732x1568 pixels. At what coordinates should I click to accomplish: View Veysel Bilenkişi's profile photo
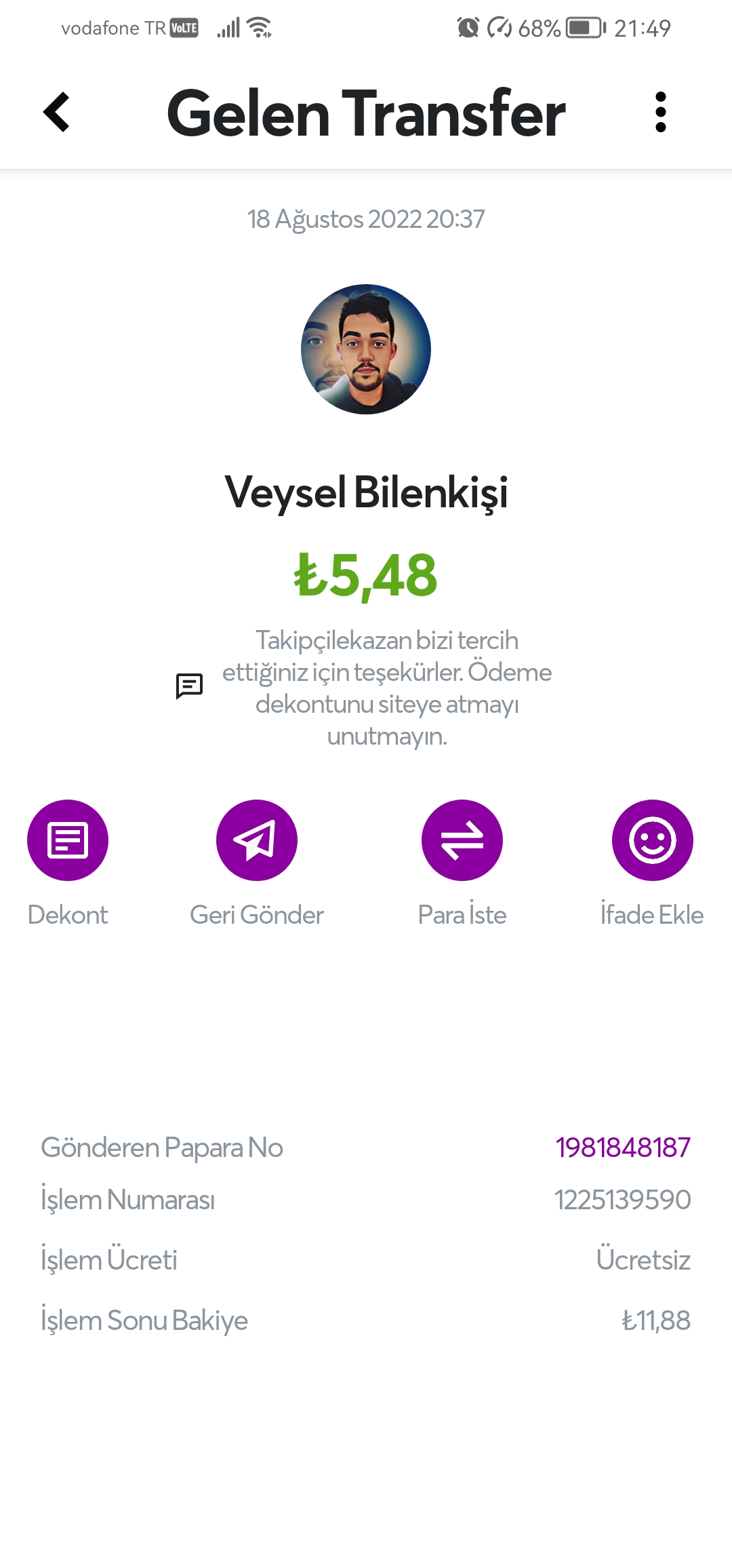pyautogui.click(x=366, y=349)
